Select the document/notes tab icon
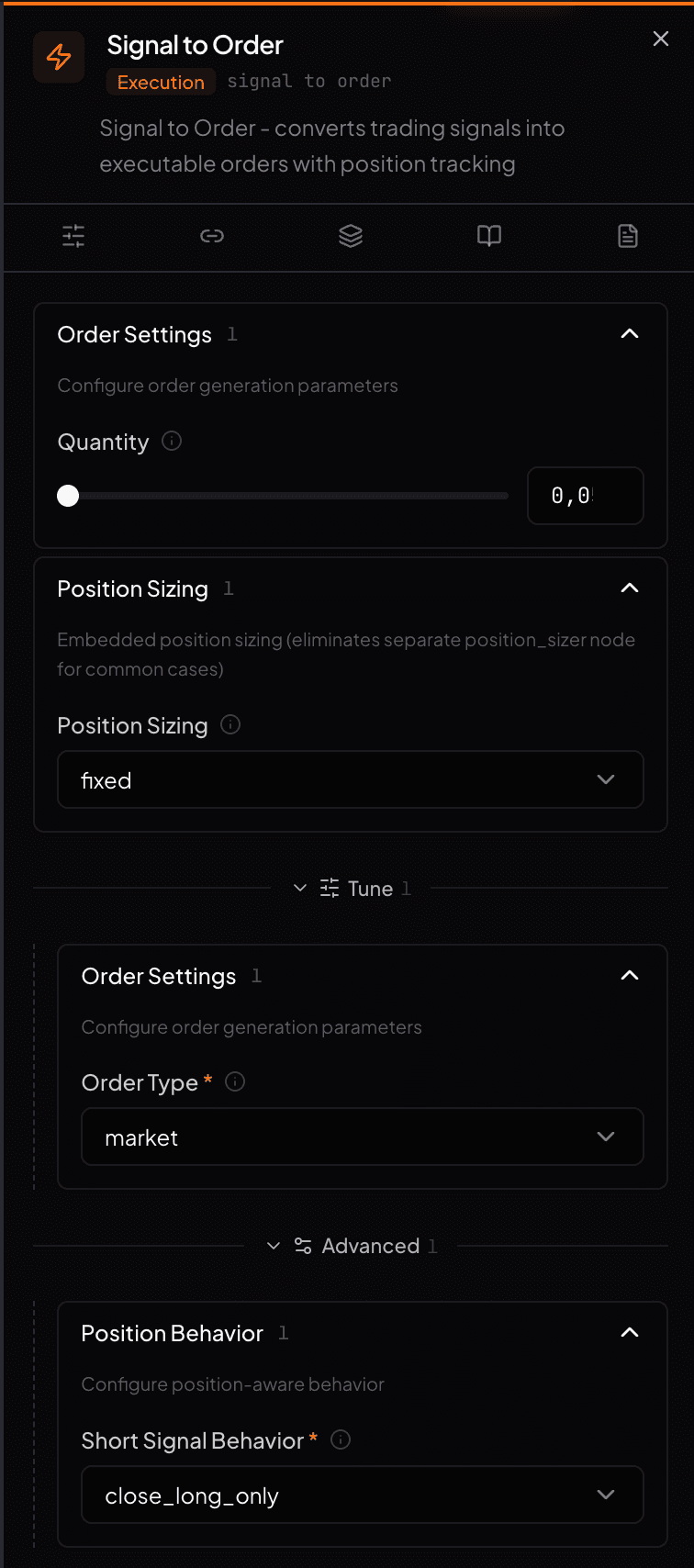 pos(628,236)
